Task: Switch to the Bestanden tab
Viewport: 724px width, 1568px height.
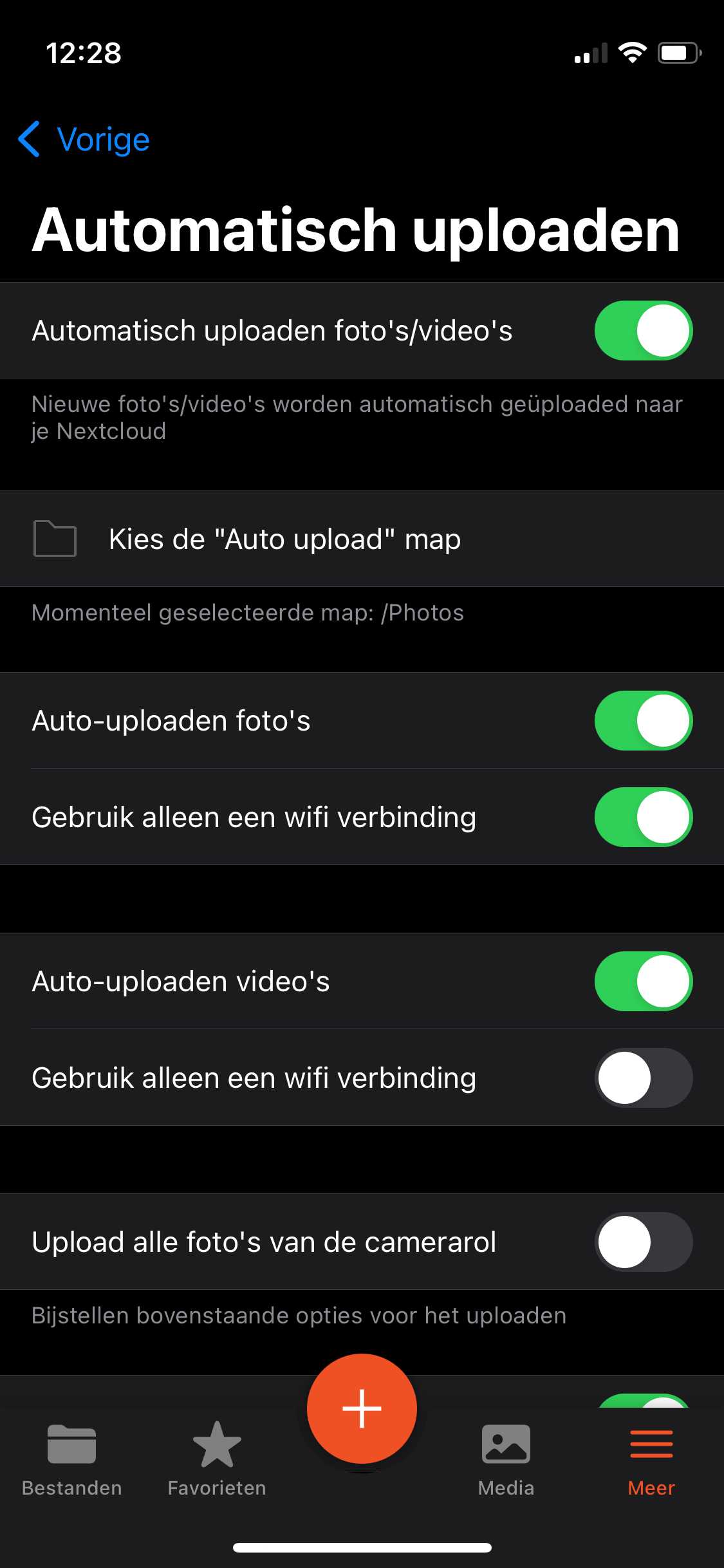Action: (72, 1459)
